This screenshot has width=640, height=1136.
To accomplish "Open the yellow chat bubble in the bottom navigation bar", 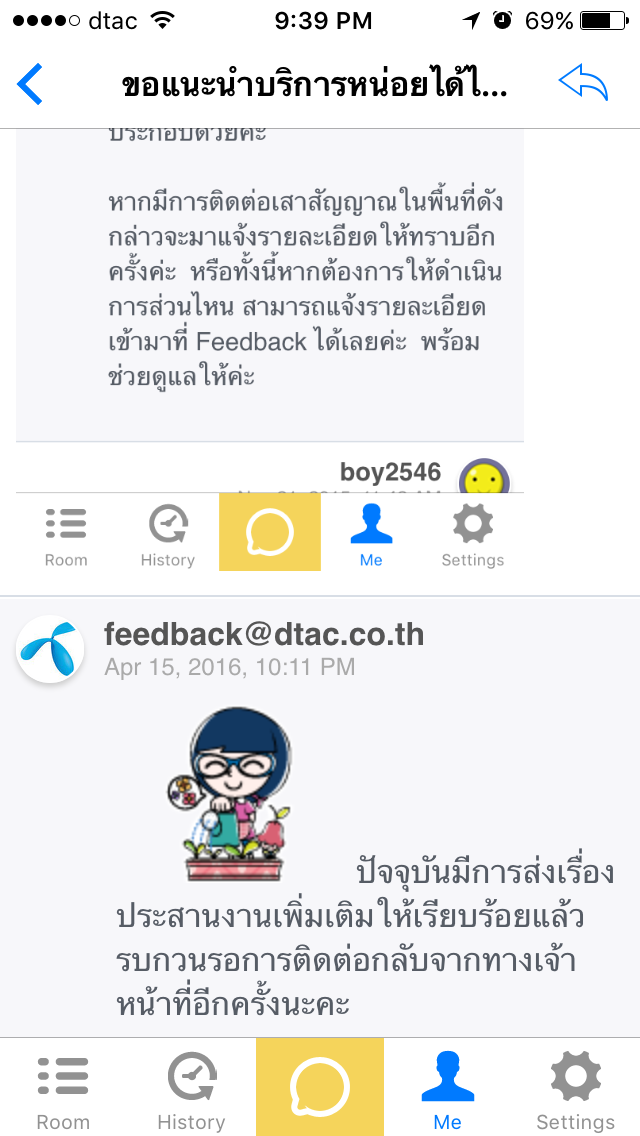I will [320, 1087].
